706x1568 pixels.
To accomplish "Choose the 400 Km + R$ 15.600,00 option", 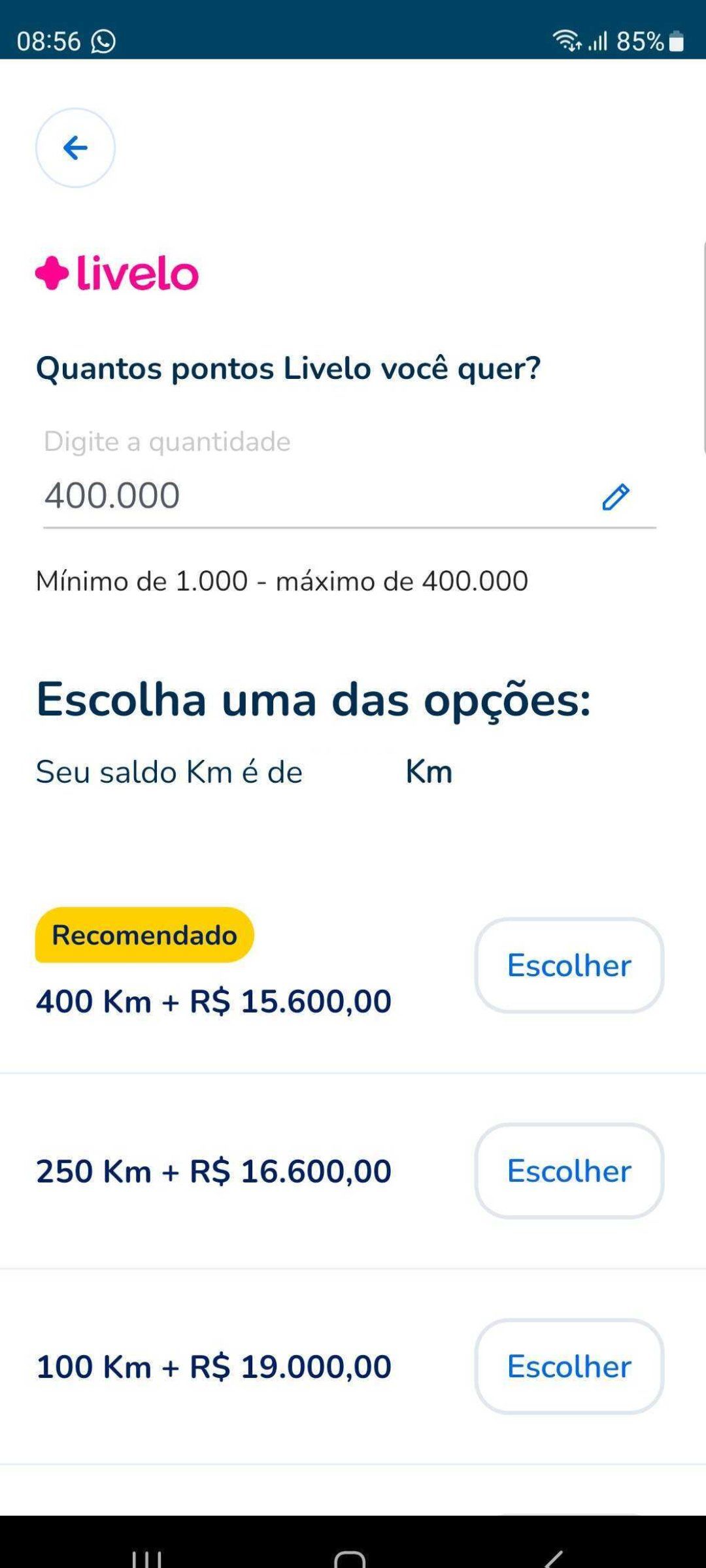I will [569, 965].
